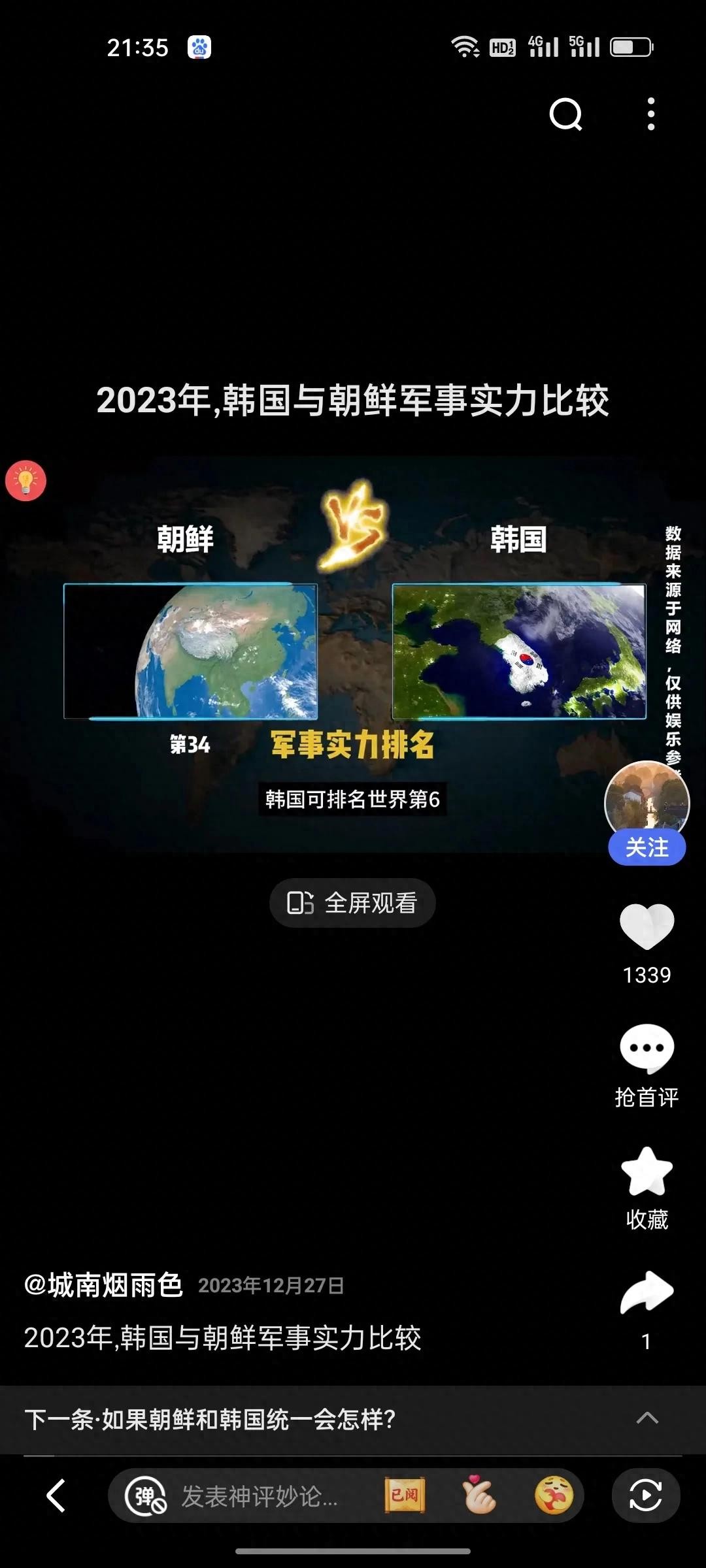Tap the circular replay video icon

click(646, 1495)
